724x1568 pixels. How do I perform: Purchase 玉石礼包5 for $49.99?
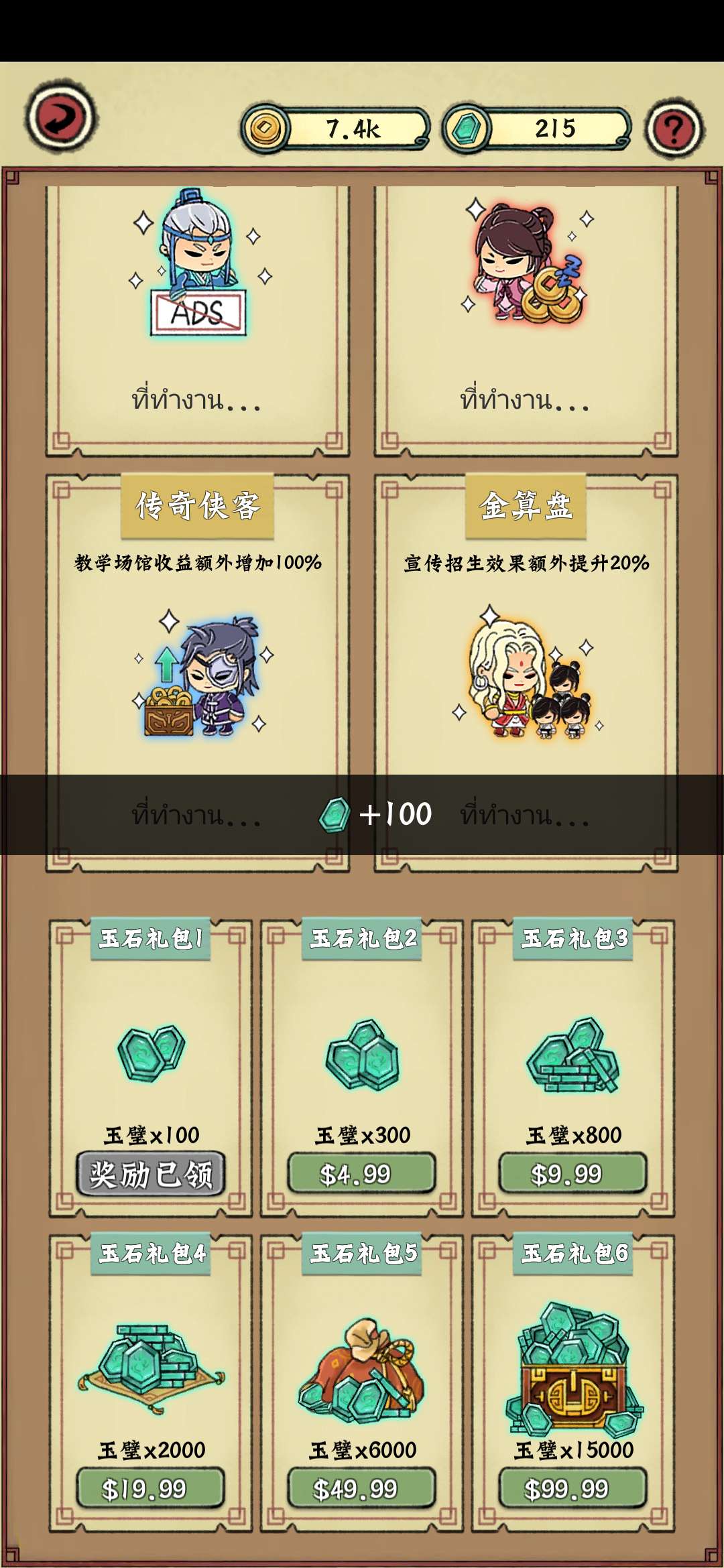(x=362, y=1488)
